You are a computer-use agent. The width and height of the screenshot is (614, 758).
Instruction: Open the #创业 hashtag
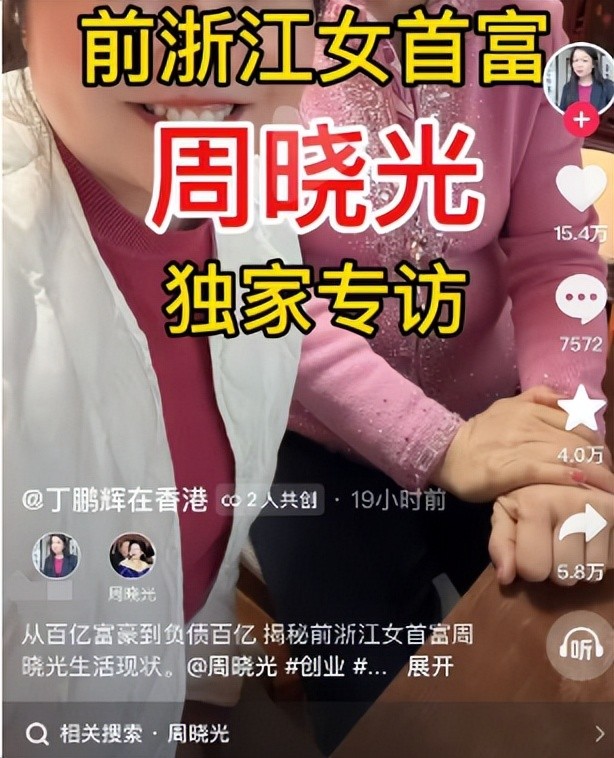[315, 667]
